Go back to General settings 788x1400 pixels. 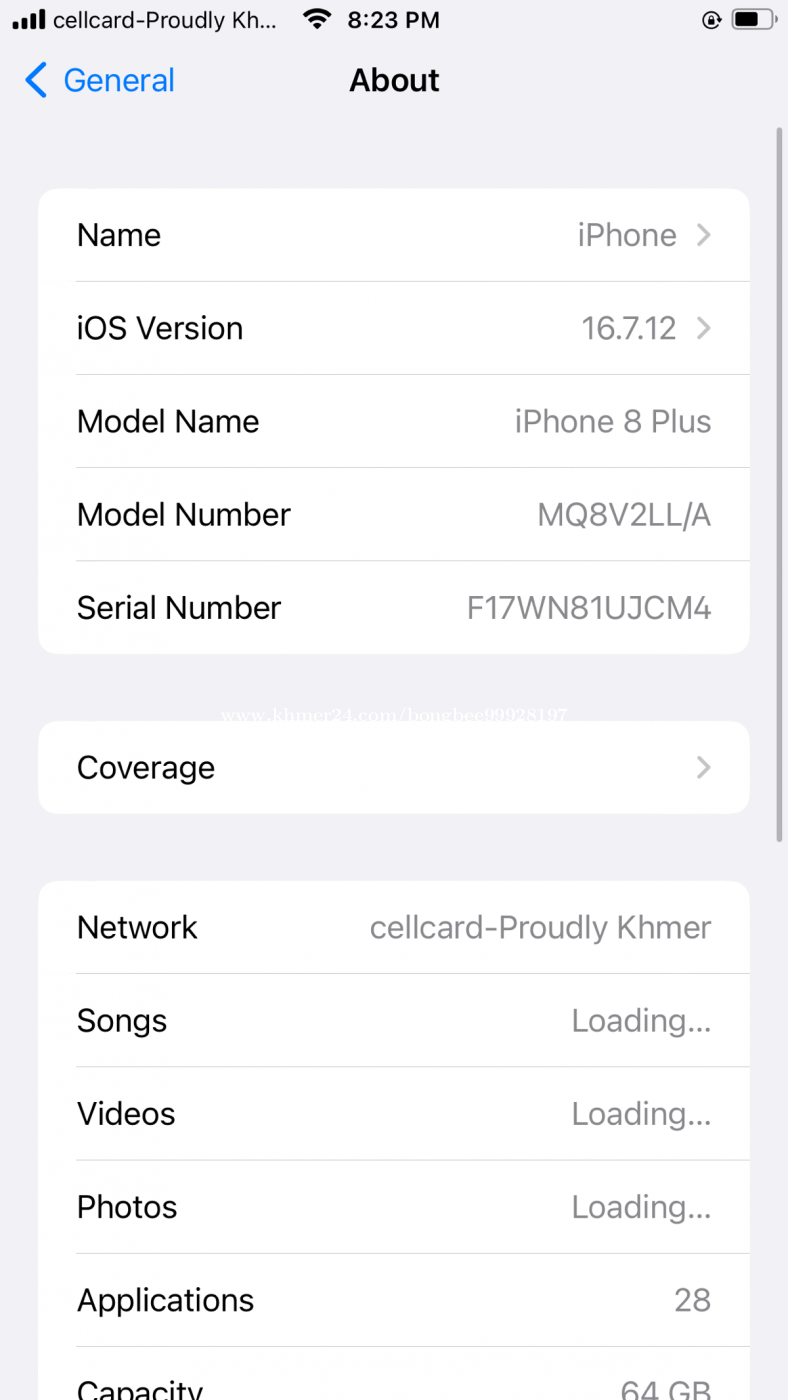point(100,80)
